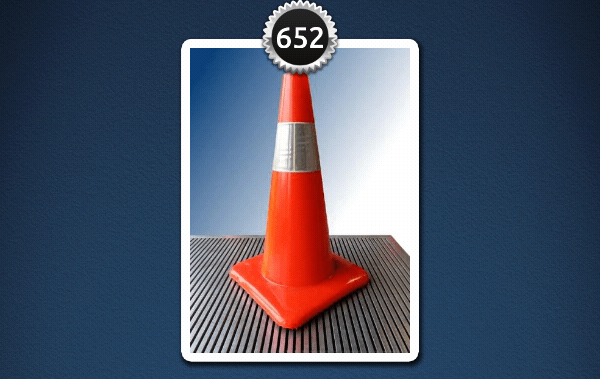
Task: Open the traffic cone picture card
Action: [300, 200]
